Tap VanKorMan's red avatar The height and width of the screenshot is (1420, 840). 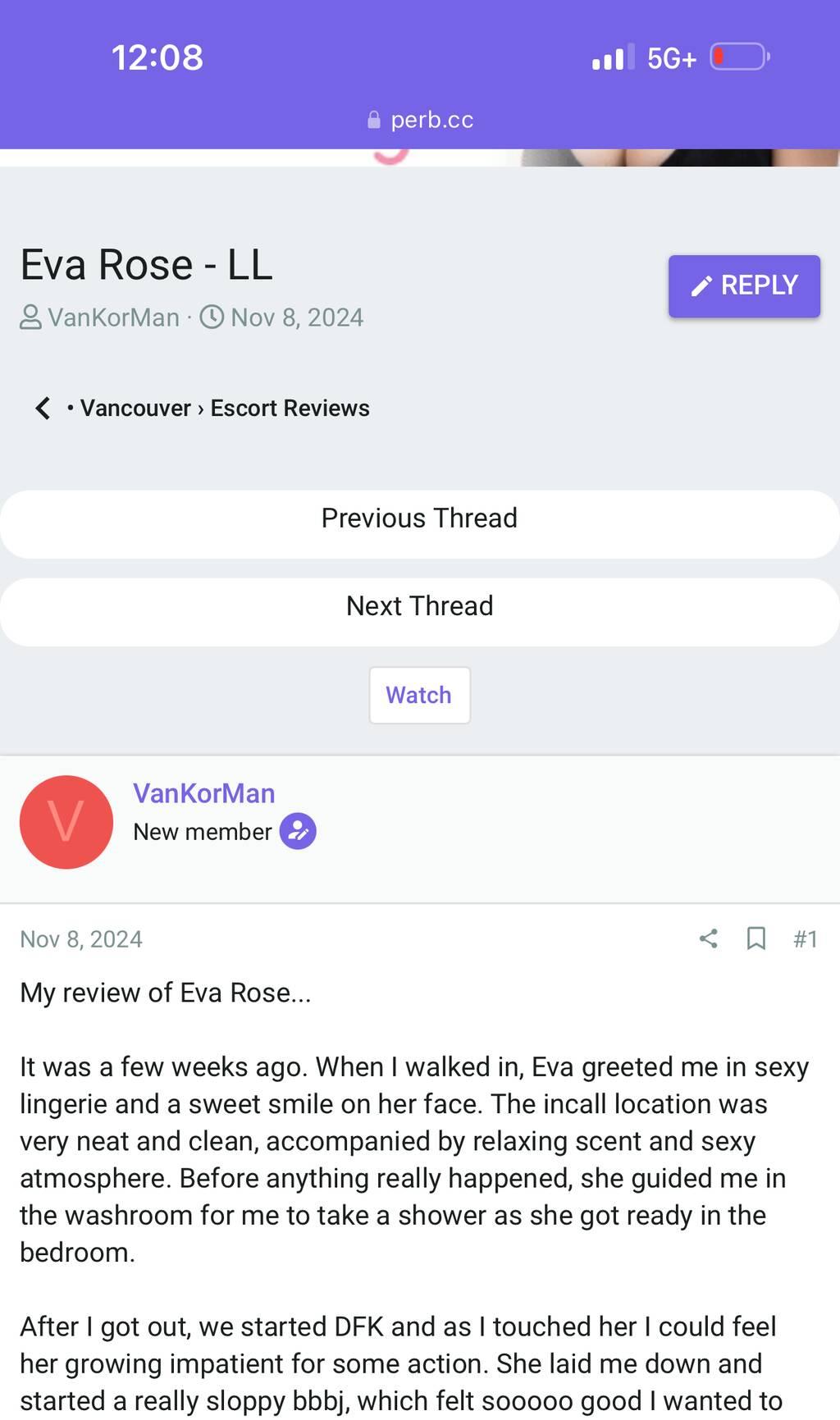(66, 822)
